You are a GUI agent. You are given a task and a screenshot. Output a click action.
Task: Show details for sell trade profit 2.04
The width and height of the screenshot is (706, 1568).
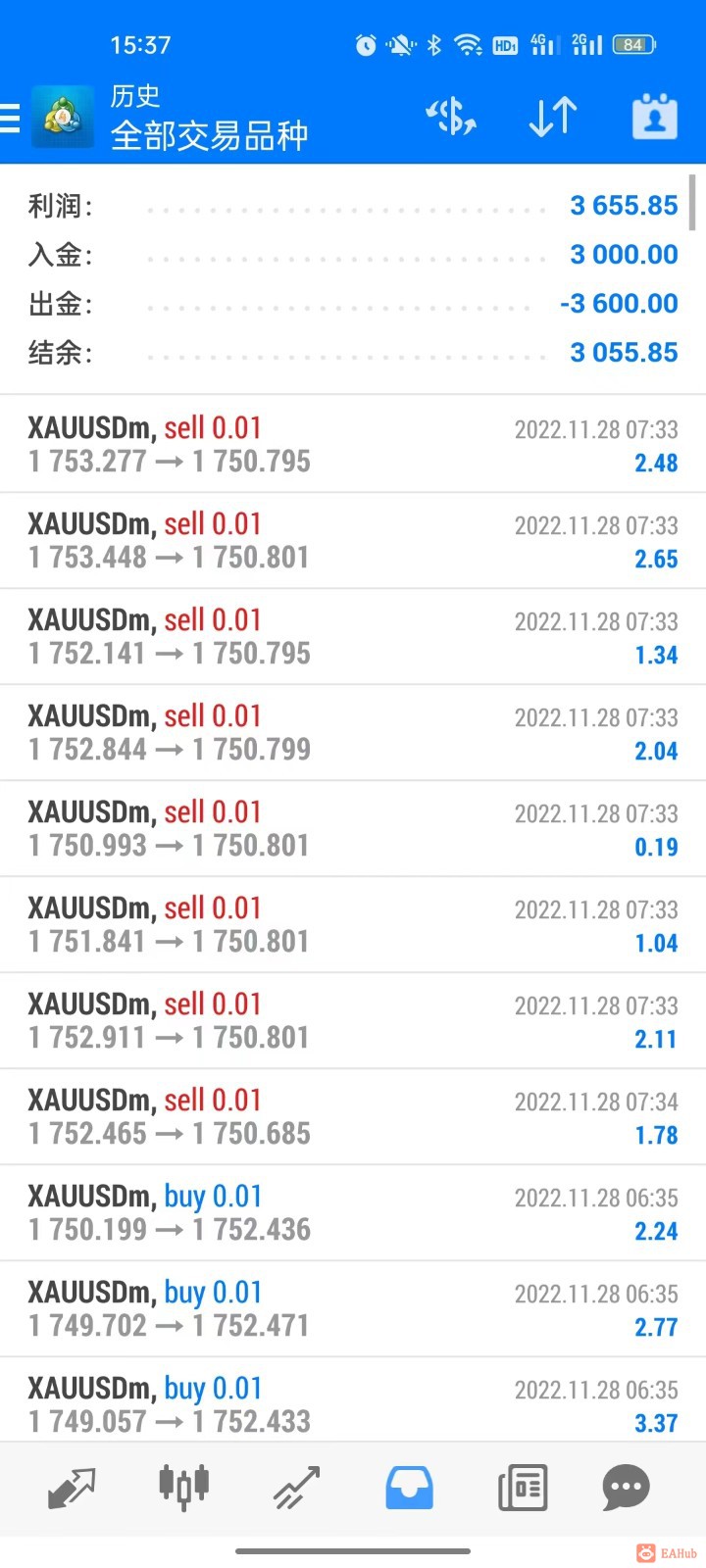(x=353, y=732)
